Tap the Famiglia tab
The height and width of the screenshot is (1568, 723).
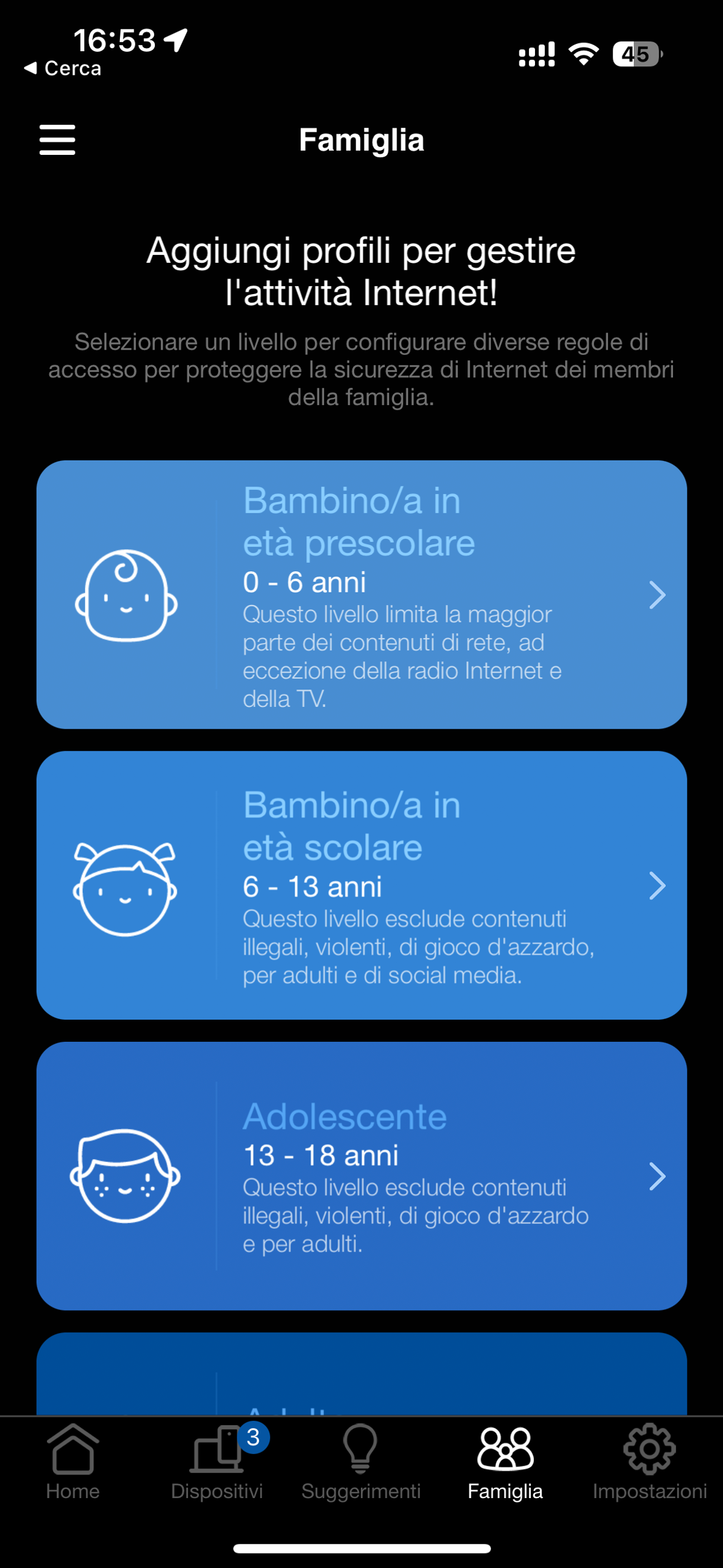[505, 1461]
